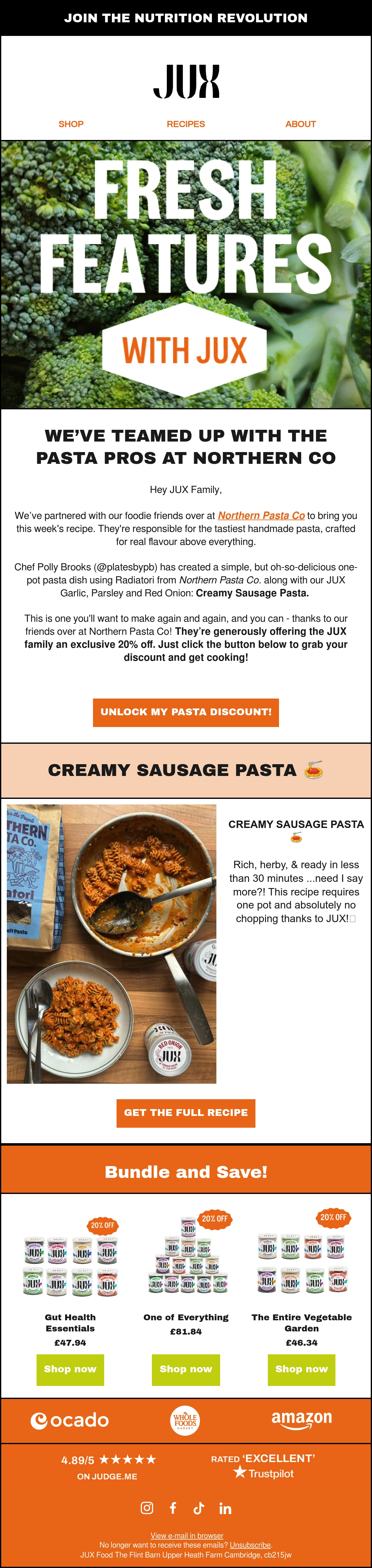Shop now for The Entire Vegetable Garden
This screenshot has height=1568, width=372.
301,1369
